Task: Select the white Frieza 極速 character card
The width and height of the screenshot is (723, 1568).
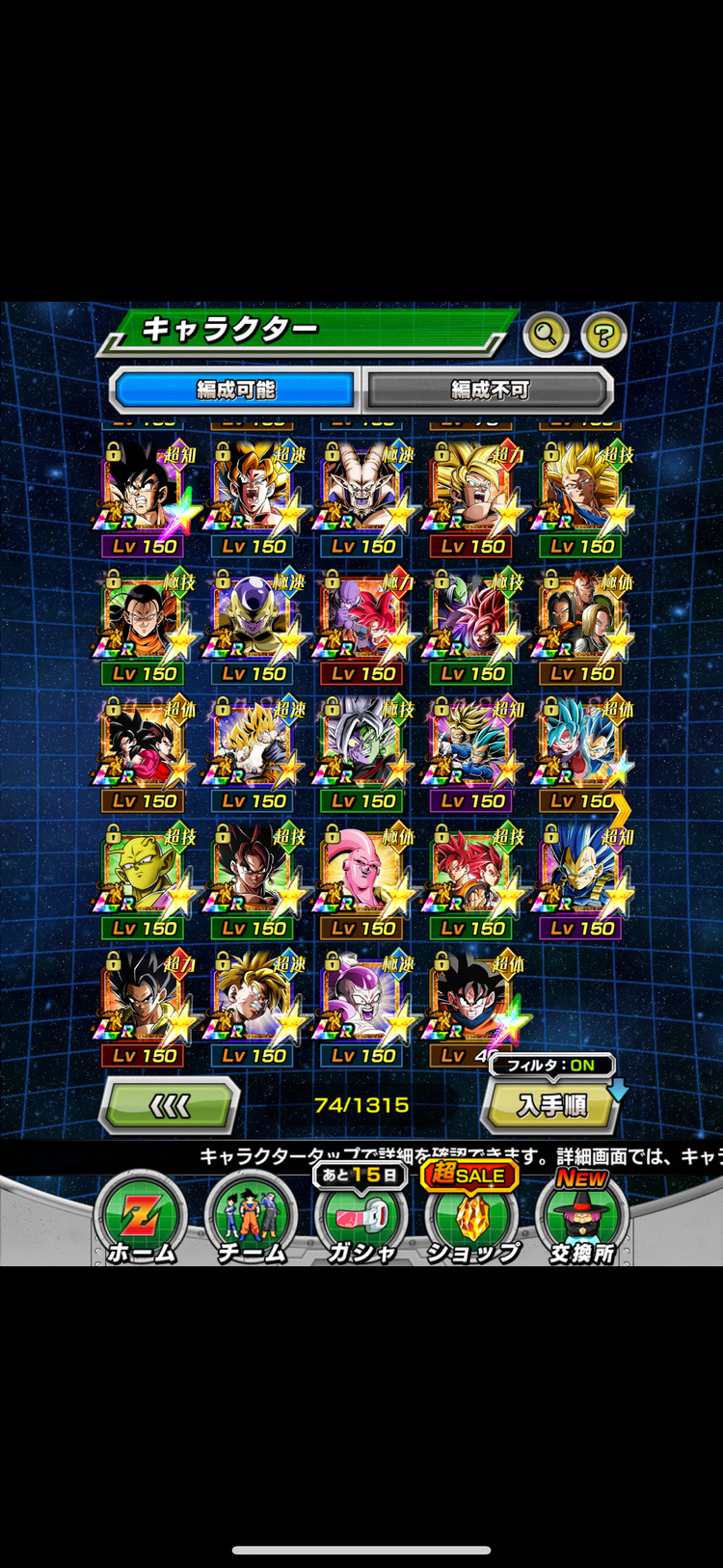Action: coord(362,1000)
